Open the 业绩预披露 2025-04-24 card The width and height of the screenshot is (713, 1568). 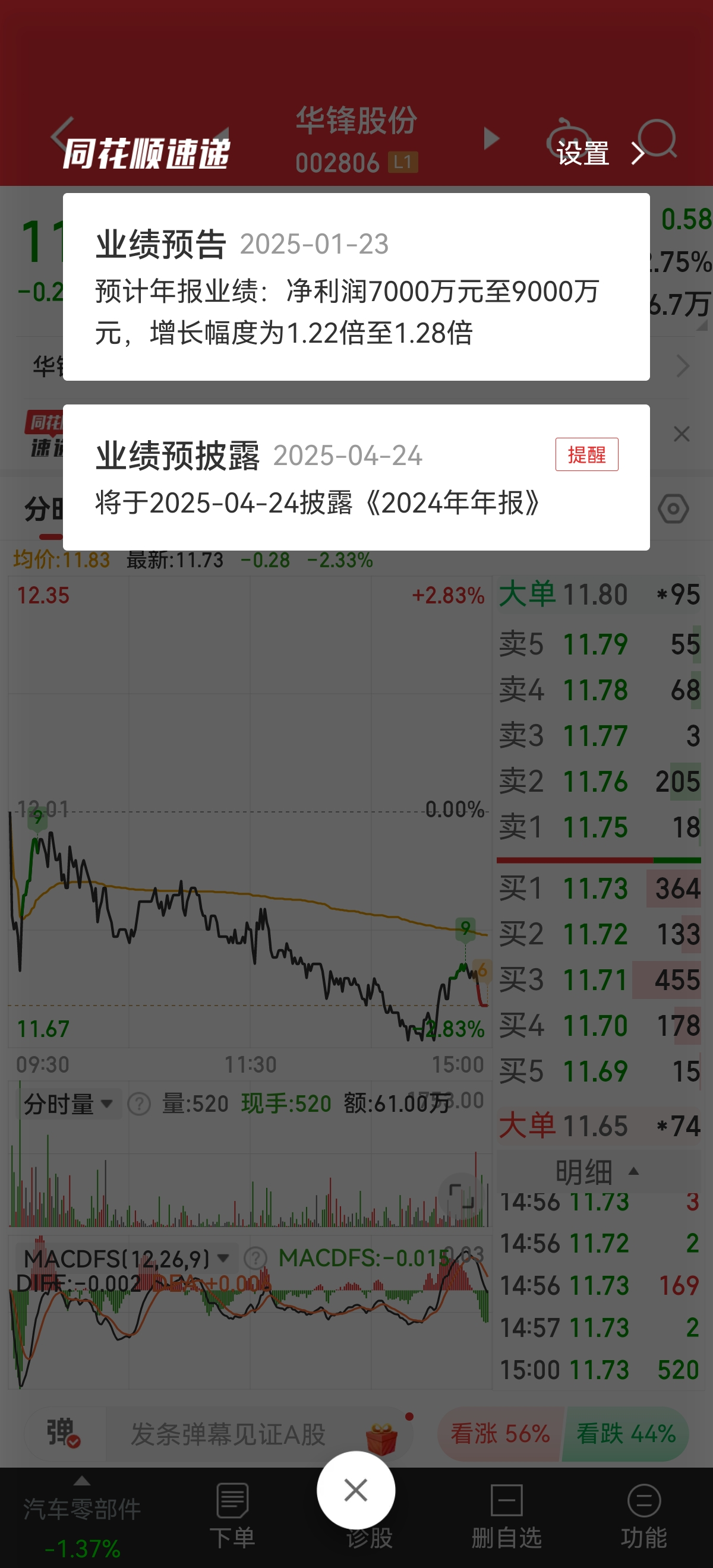(356, 477)
